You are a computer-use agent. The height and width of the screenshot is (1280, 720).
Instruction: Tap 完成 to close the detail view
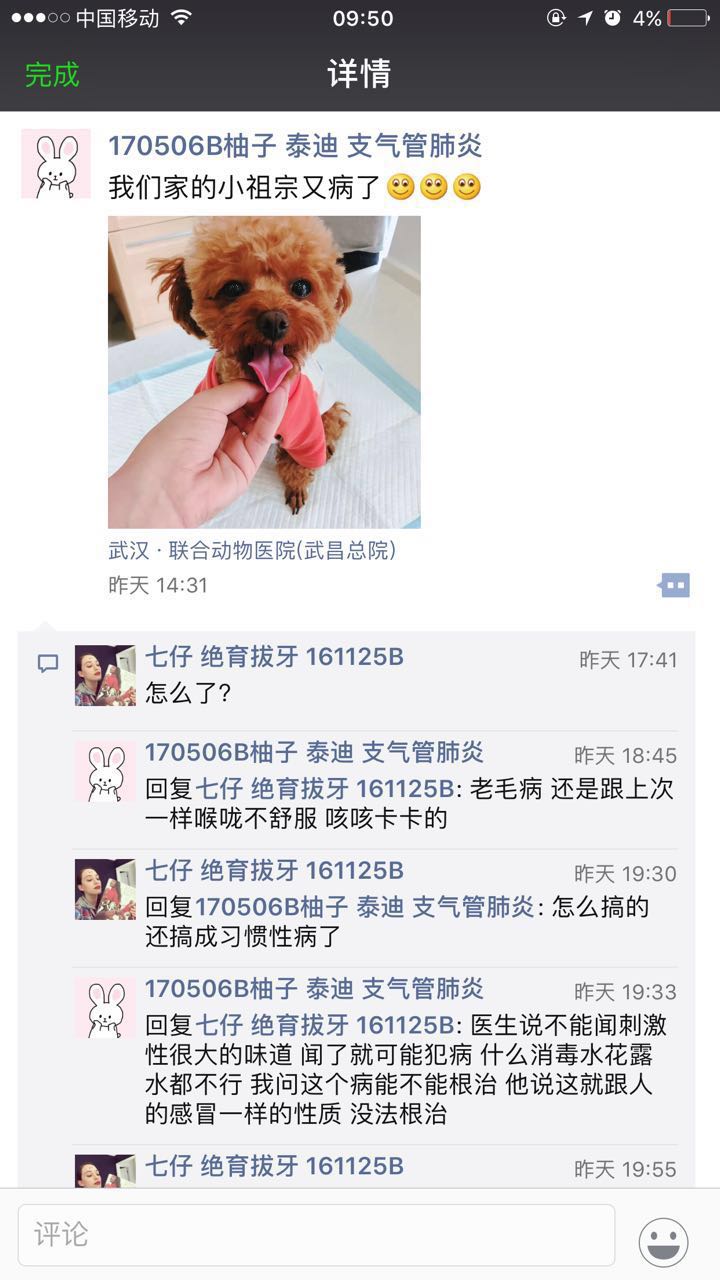[52, 74]
